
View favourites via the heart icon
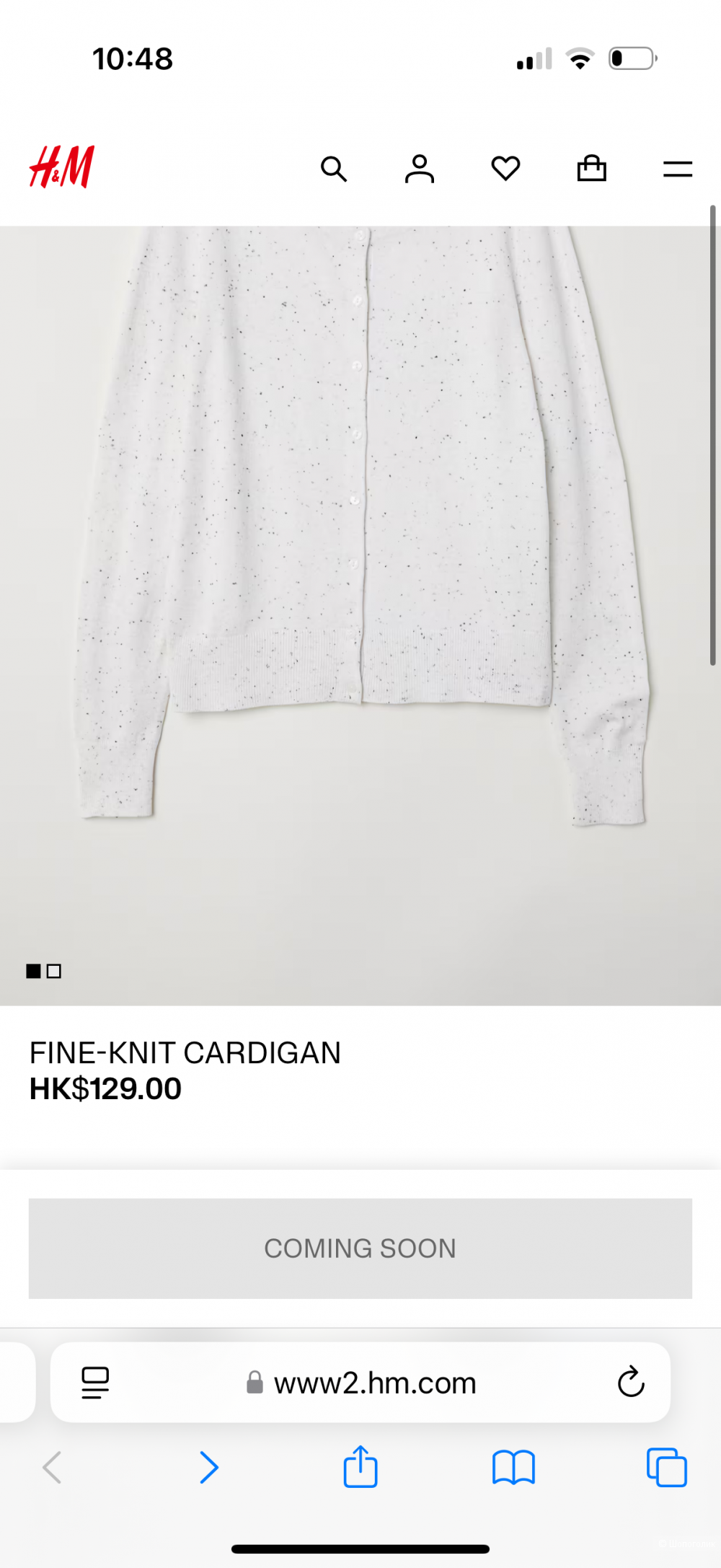tap(505, 169)
